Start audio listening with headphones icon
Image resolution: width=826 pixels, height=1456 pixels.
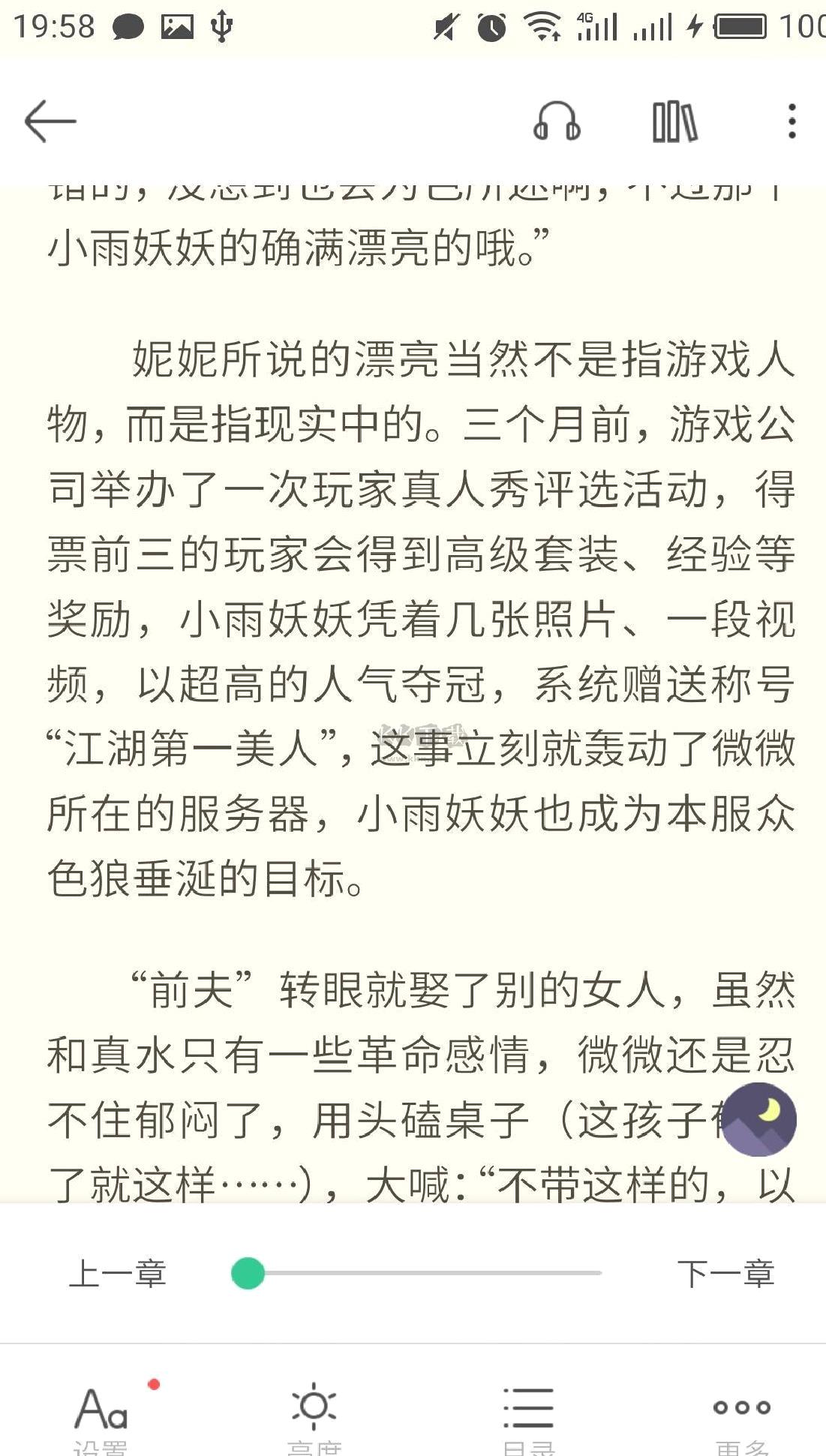[557, 121]
